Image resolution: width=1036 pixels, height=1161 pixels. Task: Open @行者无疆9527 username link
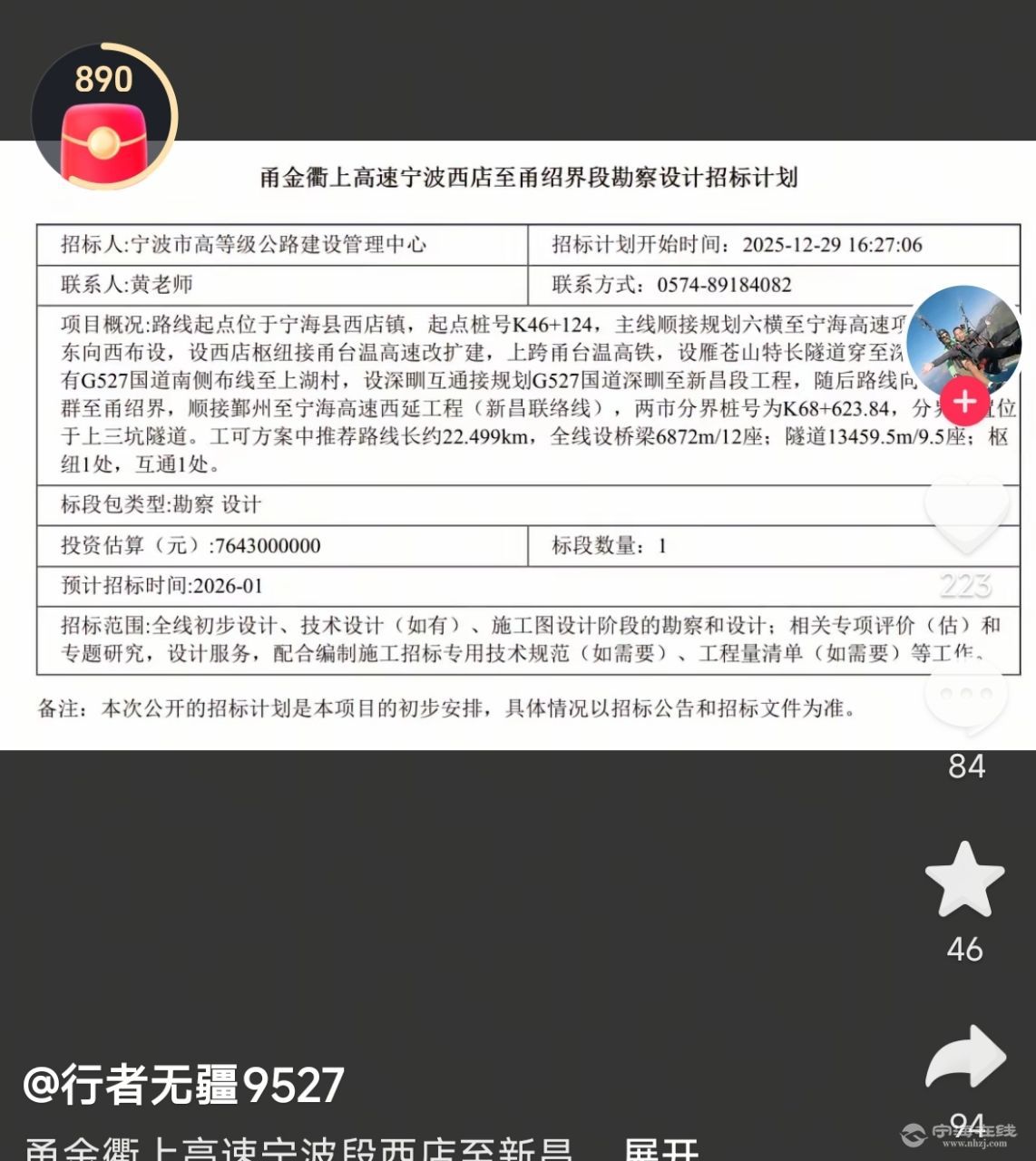coord(184,1085)
